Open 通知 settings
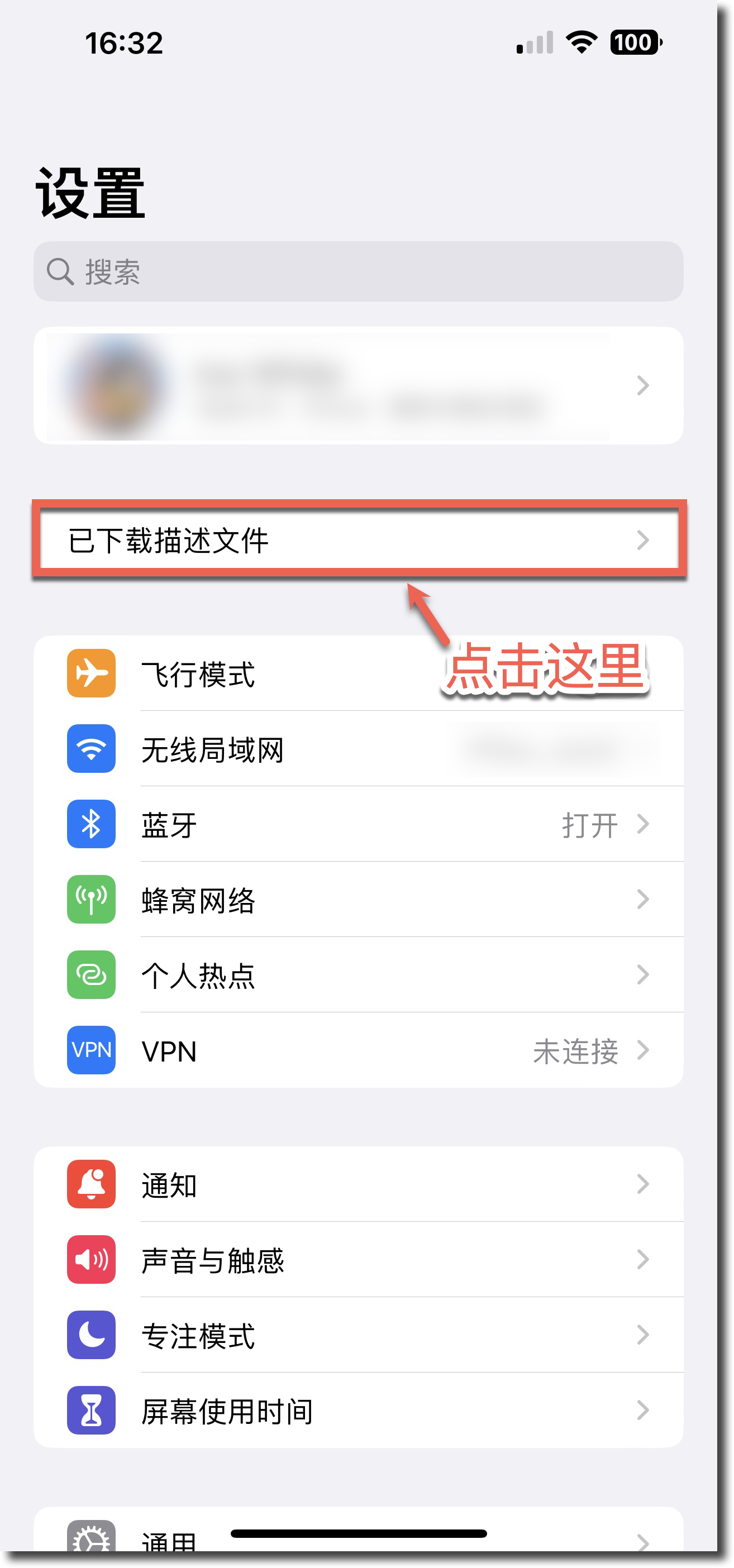 coord(358,1185)
